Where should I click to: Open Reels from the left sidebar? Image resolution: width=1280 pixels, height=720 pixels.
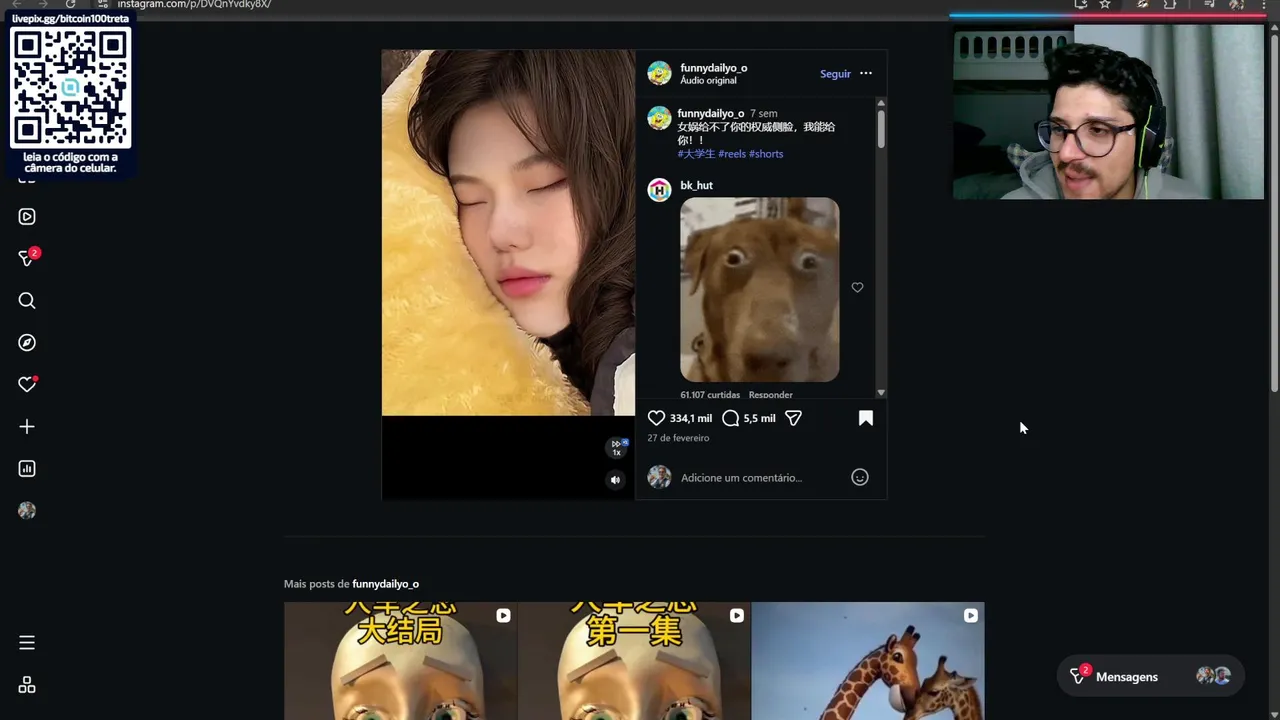click(x=27, y=217)
